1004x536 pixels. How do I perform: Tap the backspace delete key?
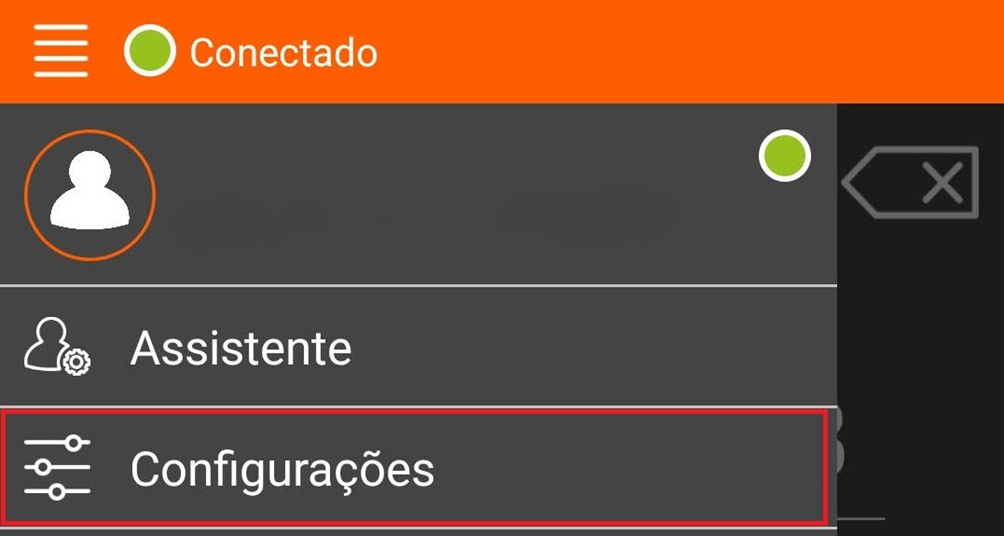pos(912,183)
